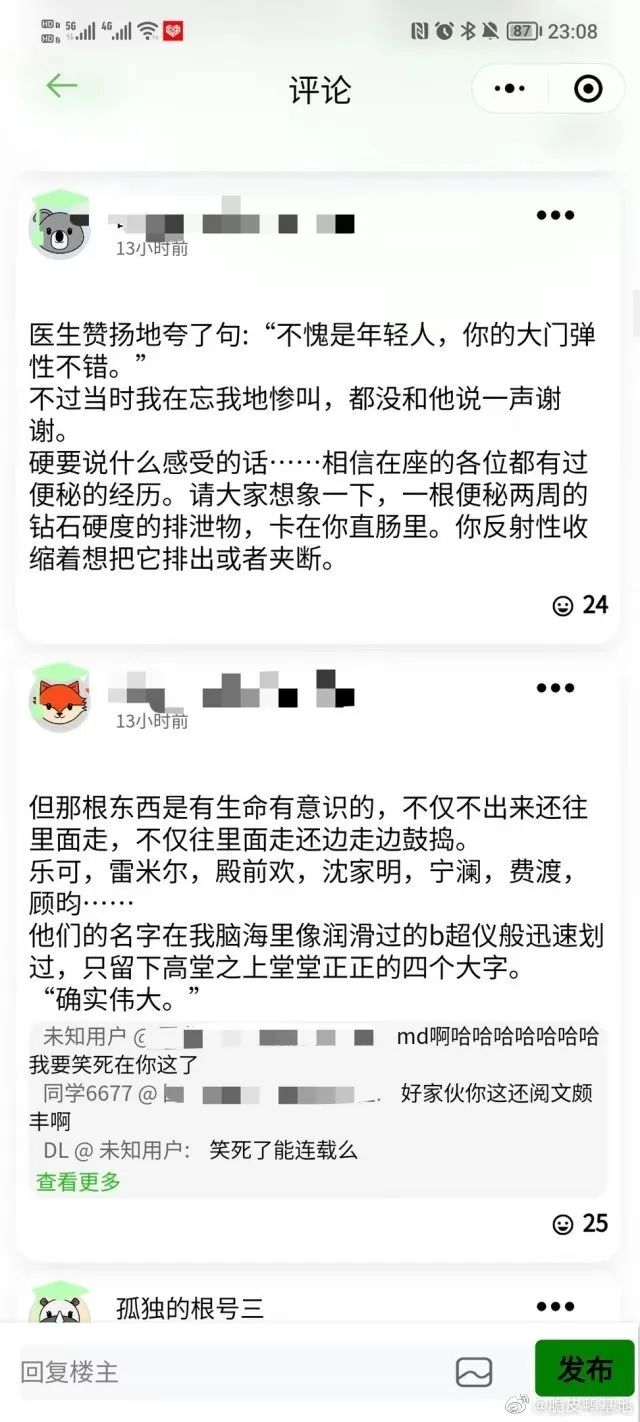Open options for 孤独的根号三's comment
Screen dimensions: 640x1422
(555, 1306)
